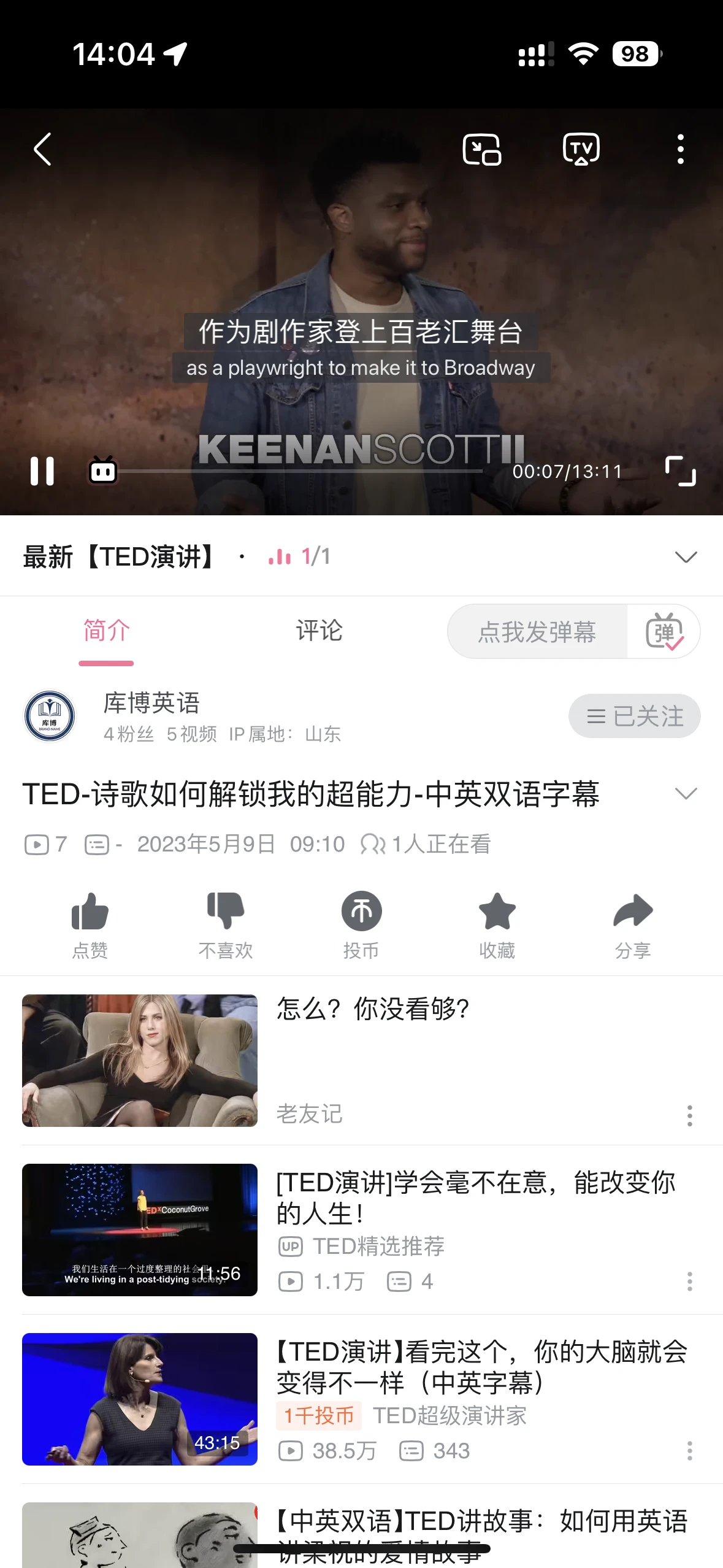Pause the video playback
The image size is (723, 1568).
pos(42,471)
